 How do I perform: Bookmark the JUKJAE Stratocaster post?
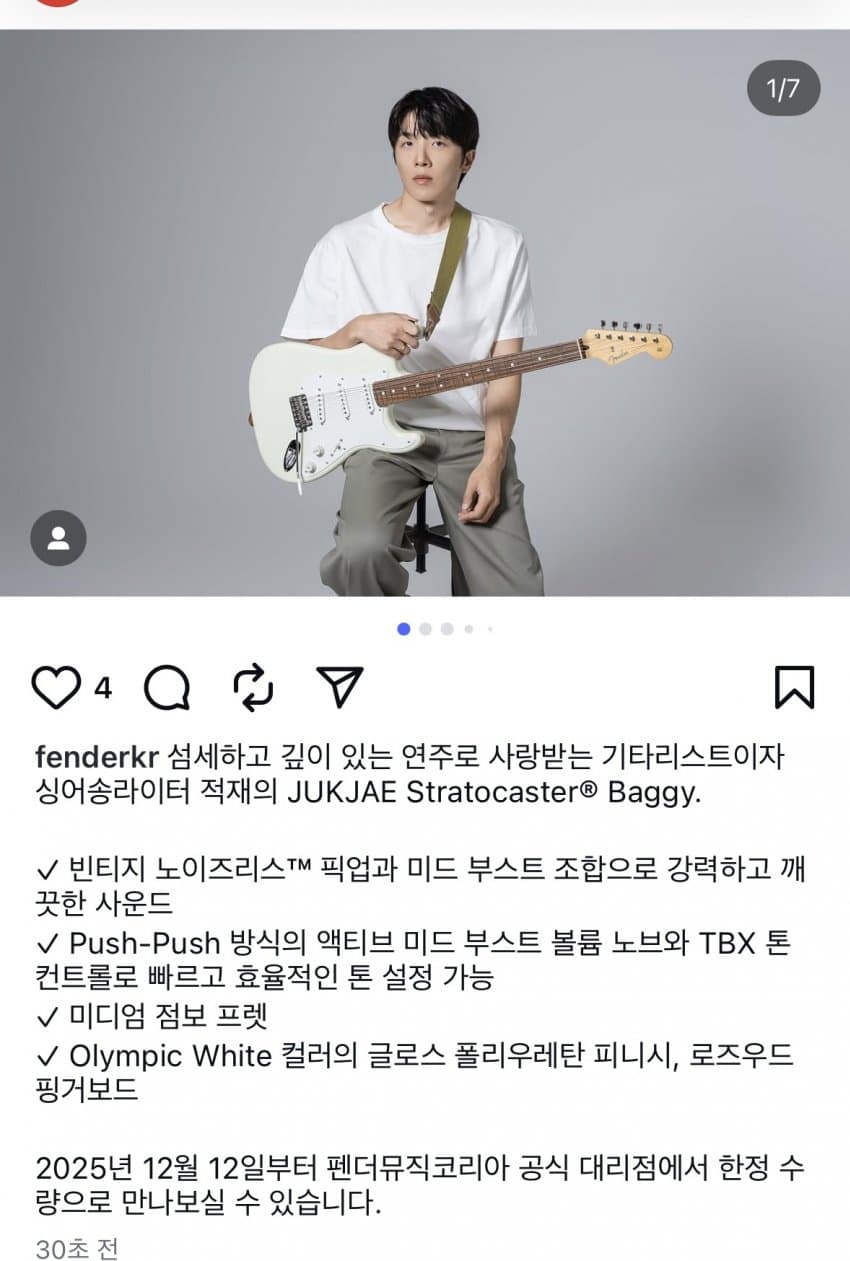coord(795,688)
